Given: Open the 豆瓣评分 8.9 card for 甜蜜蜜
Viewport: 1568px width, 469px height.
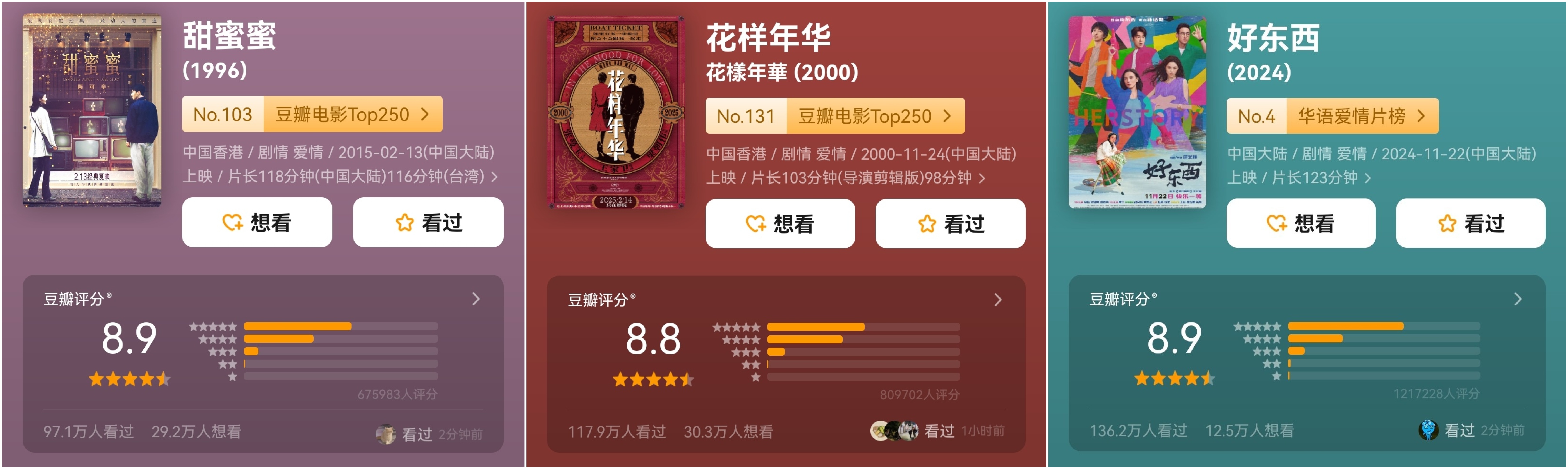Looking at the screenshot, I should point(263,363).
